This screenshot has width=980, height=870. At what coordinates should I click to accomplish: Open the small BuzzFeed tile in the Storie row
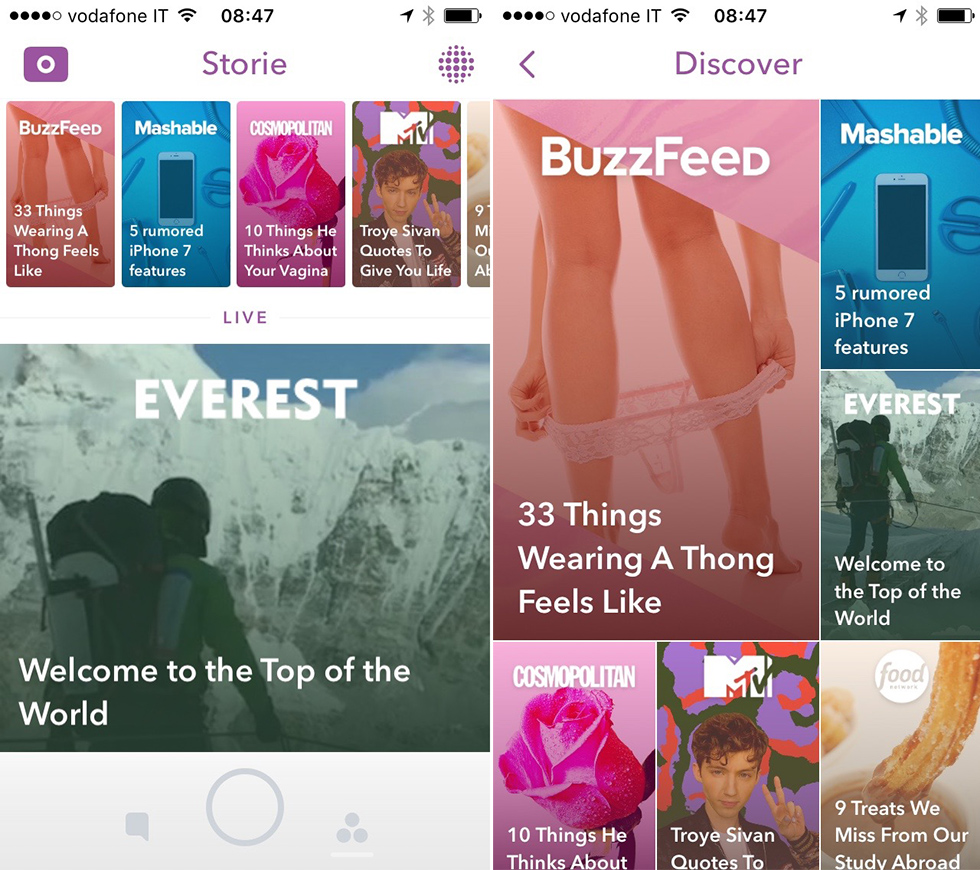pyautogui.click(x=60, y=195)
